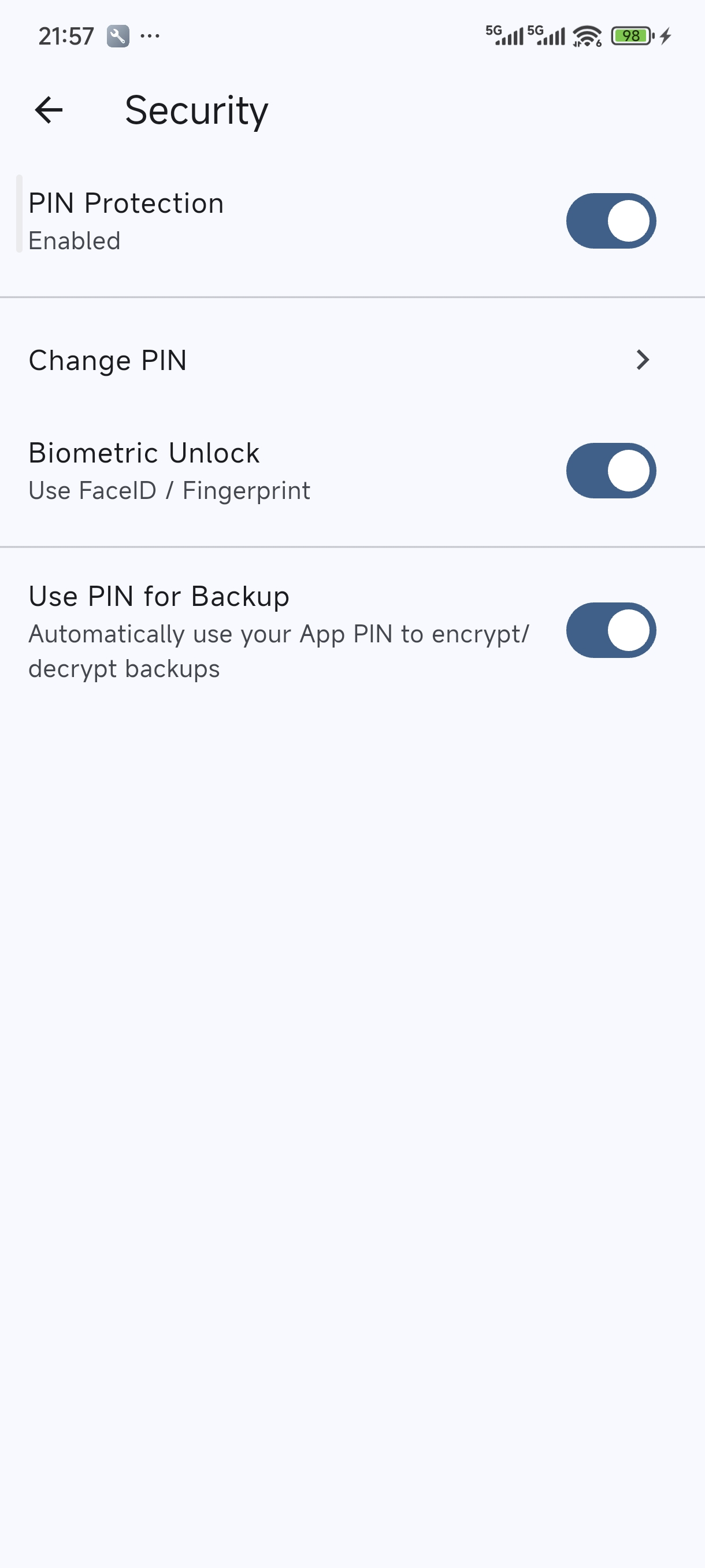
Task: Click the back arrow to leave Security
Action: 49,111
